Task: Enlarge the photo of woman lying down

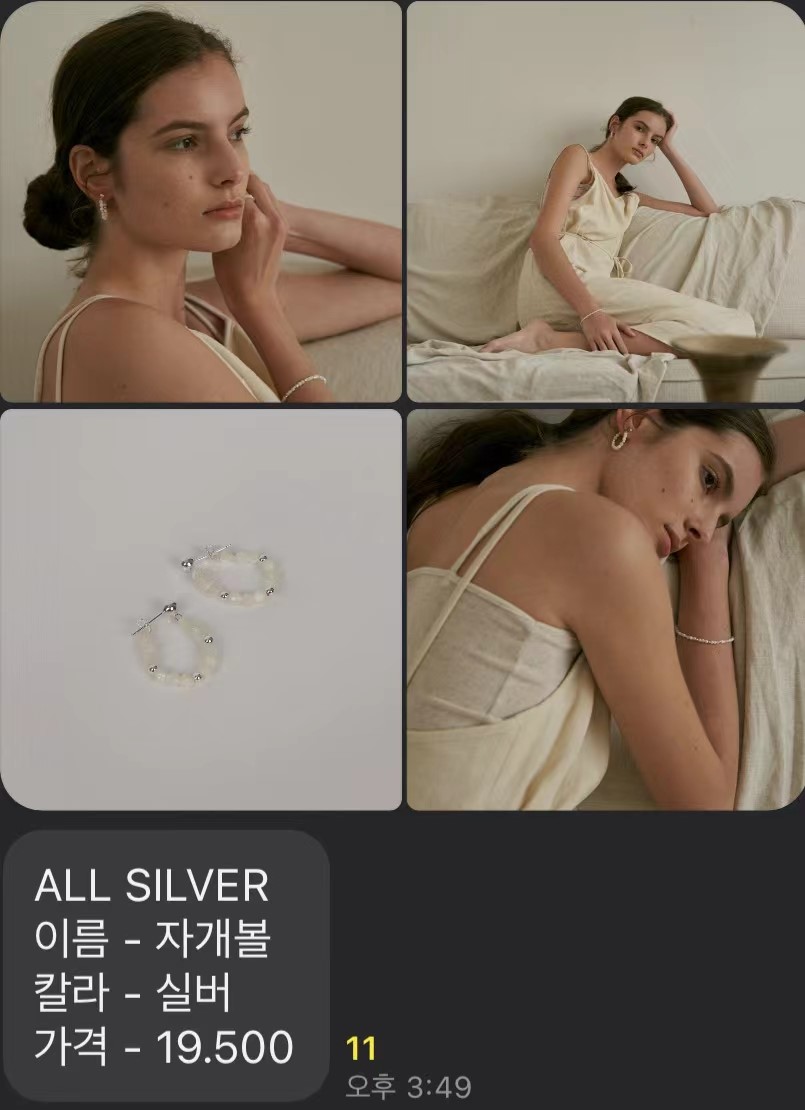Action: (x=605, y=609)
